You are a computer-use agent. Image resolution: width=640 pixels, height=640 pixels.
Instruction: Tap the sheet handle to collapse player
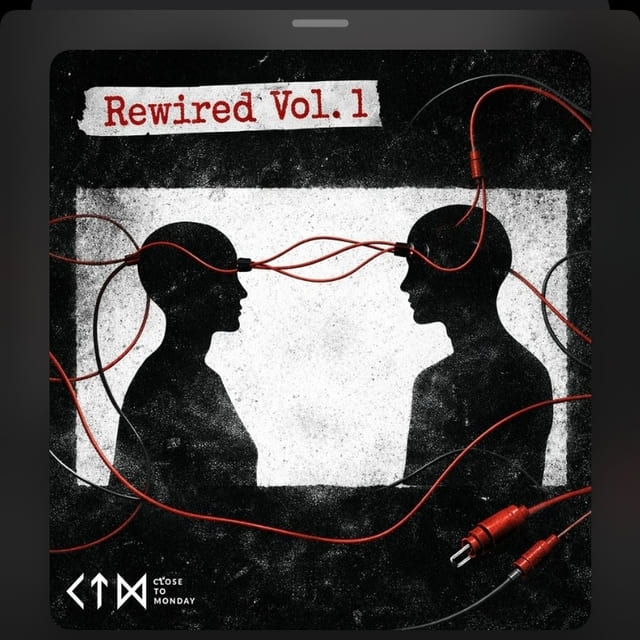coord(320,23)
